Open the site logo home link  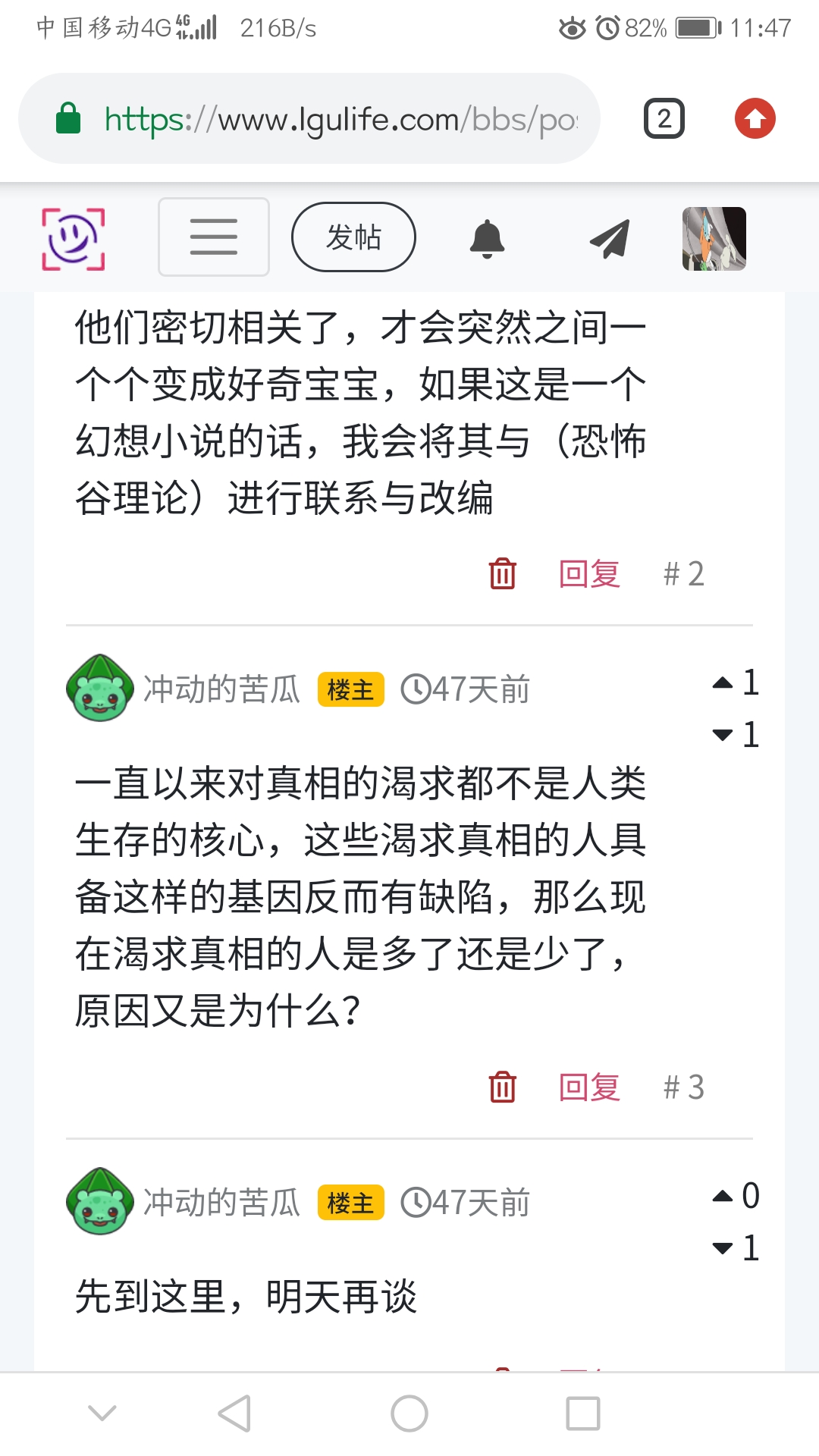[74, 239]
